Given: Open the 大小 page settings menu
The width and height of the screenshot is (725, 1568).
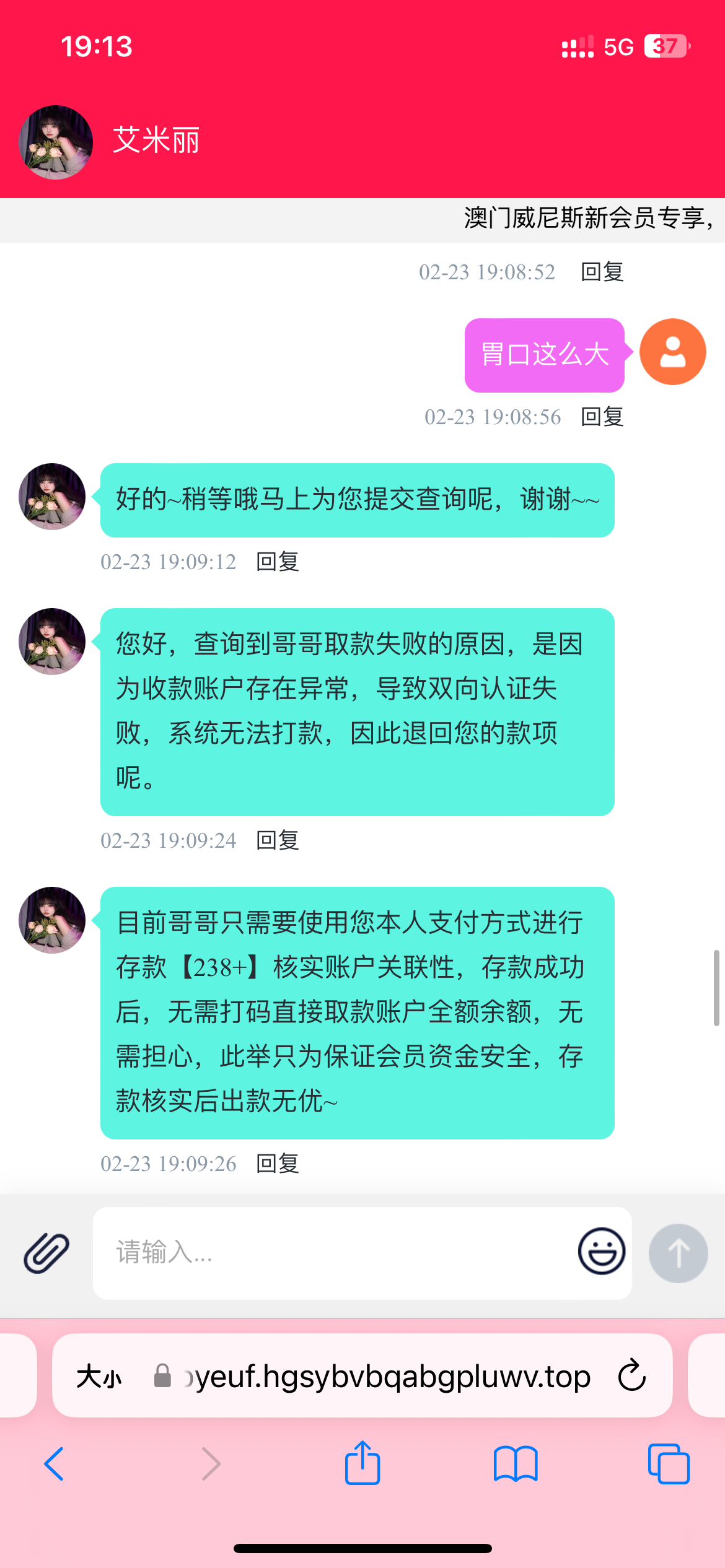Looking at the screenshot, I should point(99,1377).
